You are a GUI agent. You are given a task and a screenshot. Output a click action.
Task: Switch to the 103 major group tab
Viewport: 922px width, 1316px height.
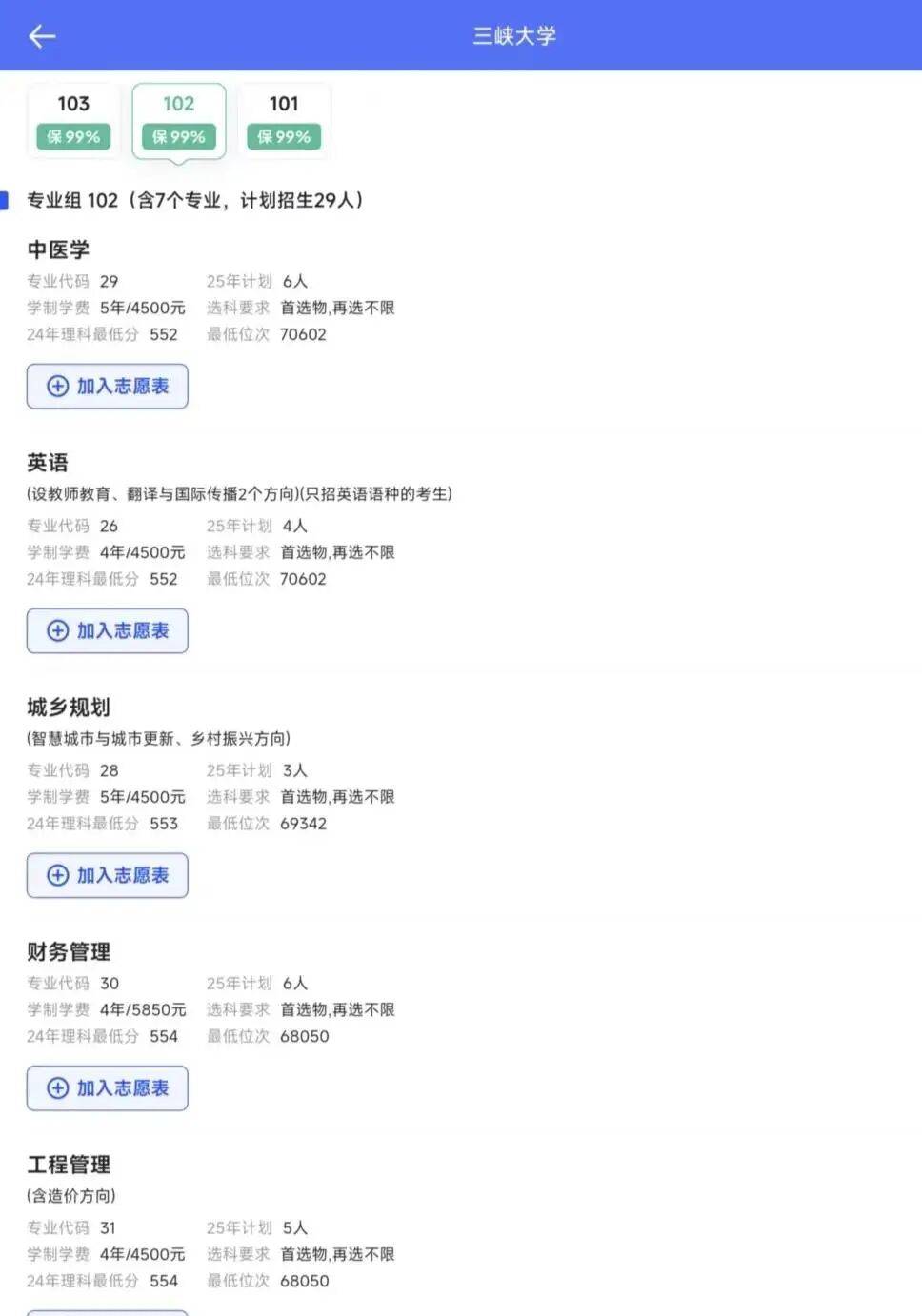73,120
